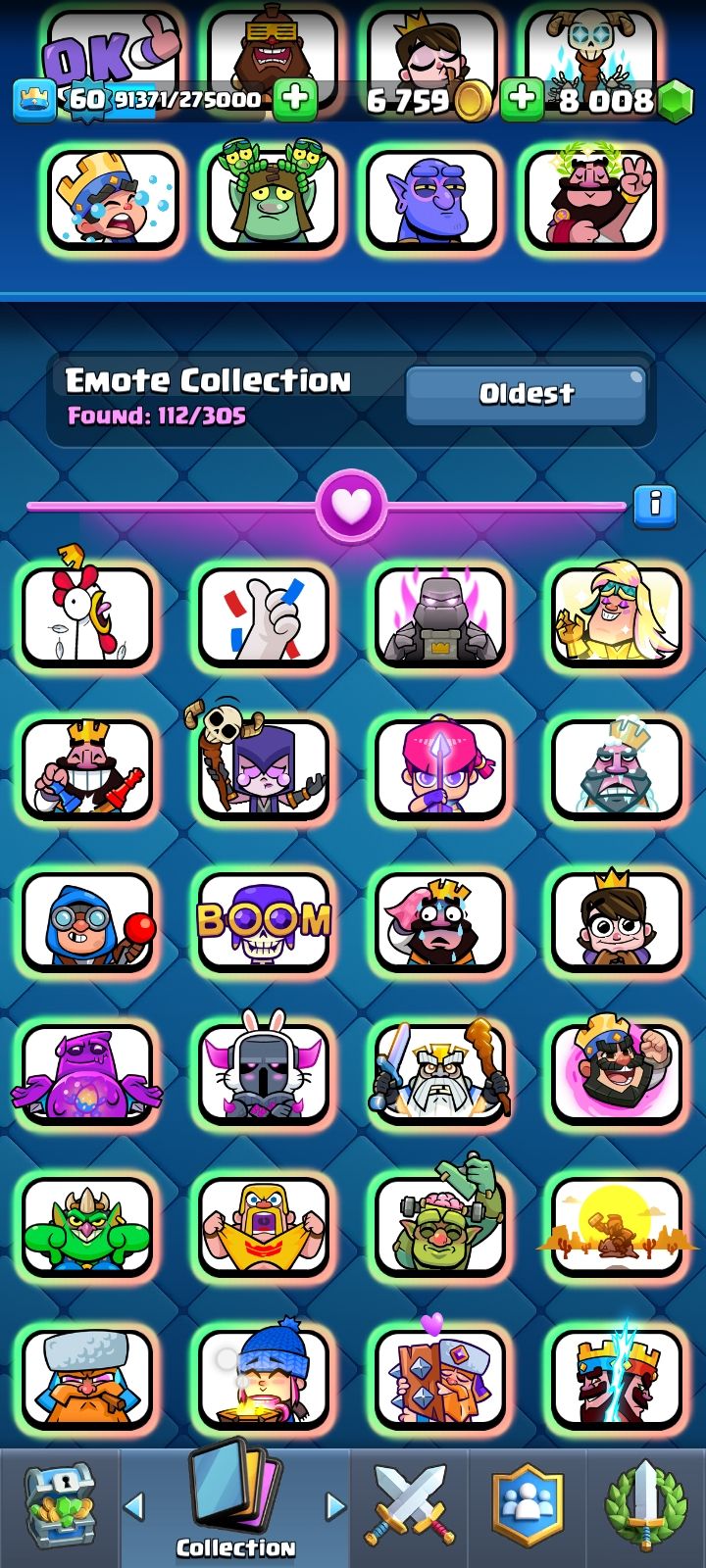Select the sunset desert emote
This screenshot has height=1568, width=706.
click(616, 1227)
